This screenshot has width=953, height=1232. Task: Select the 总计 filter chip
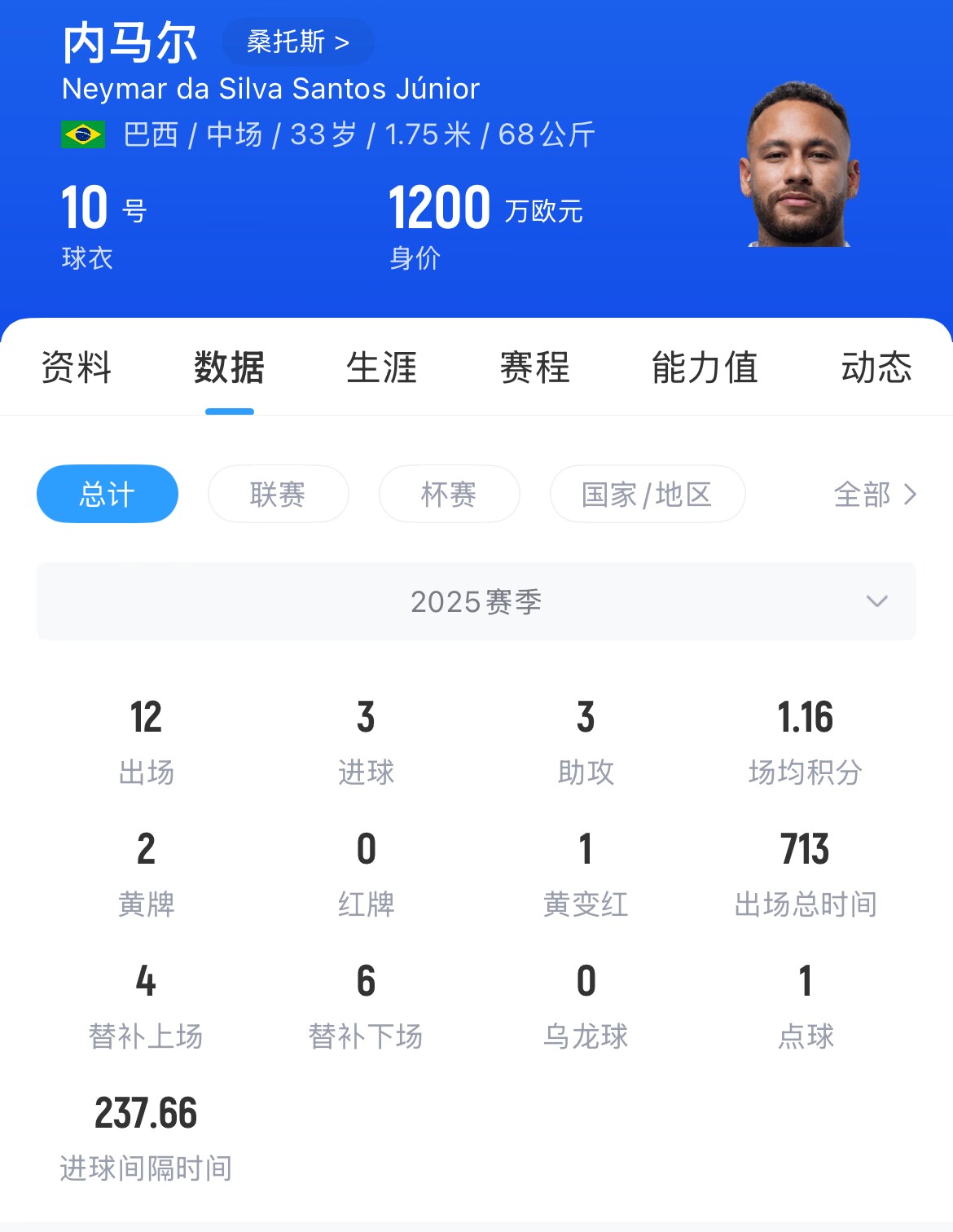108,494
